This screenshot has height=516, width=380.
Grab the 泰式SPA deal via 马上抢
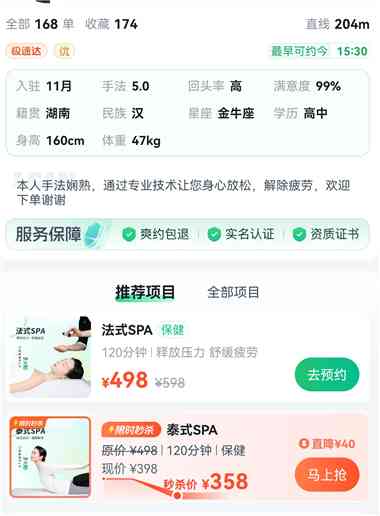pyautogui.click(x=327, y=475)
